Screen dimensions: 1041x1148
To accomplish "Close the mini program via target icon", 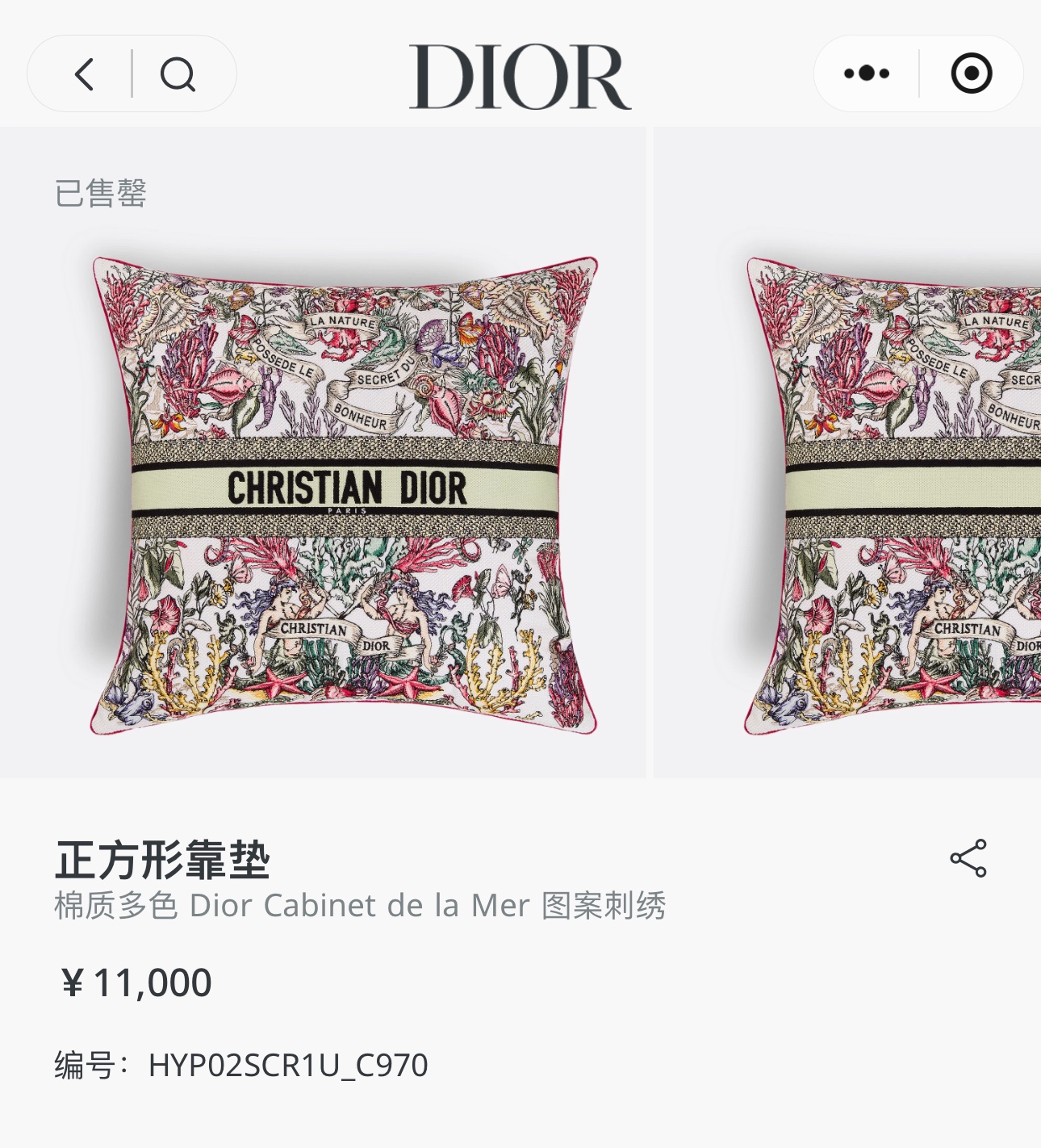I will pyautogui.click(x=971, y=73).
